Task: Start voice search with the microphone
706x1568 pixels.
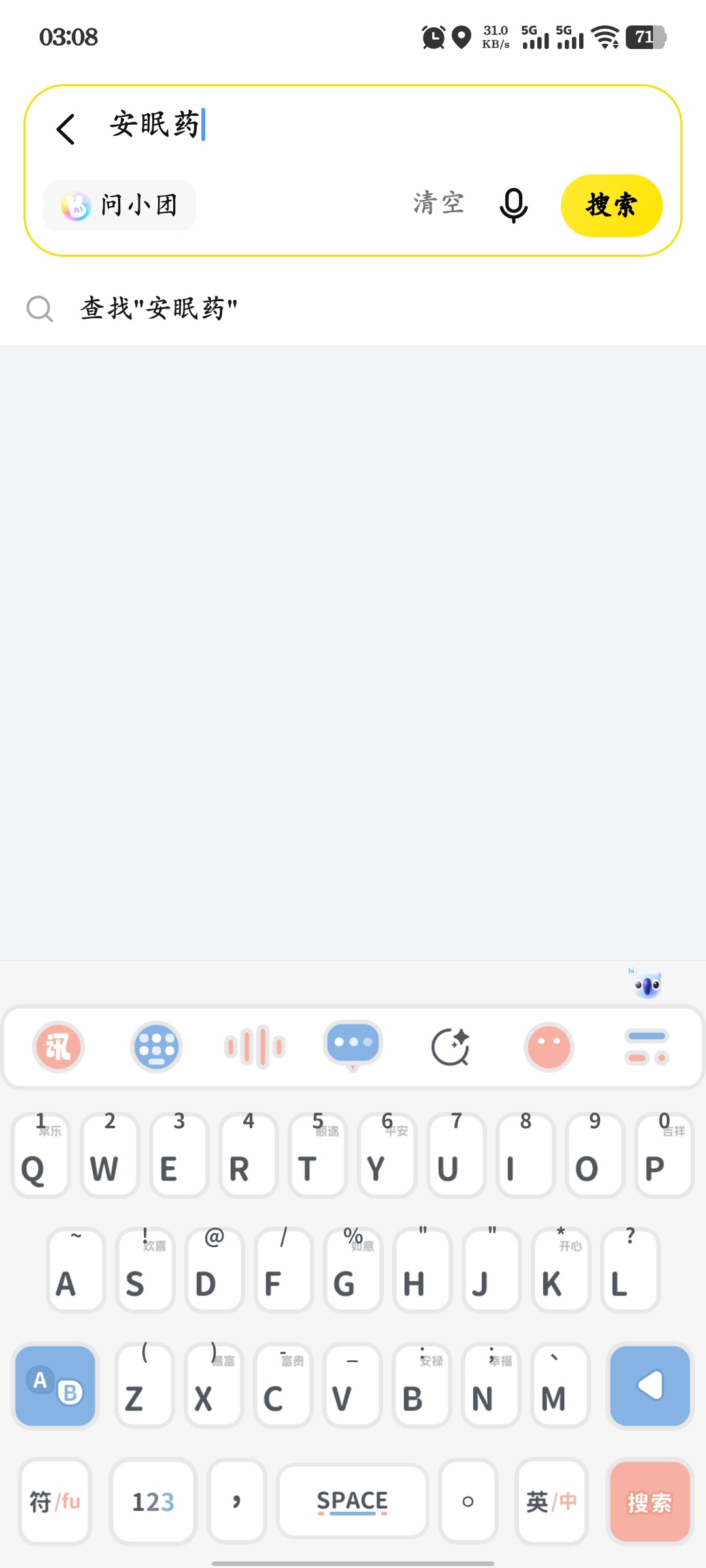Action: (514, 206)
